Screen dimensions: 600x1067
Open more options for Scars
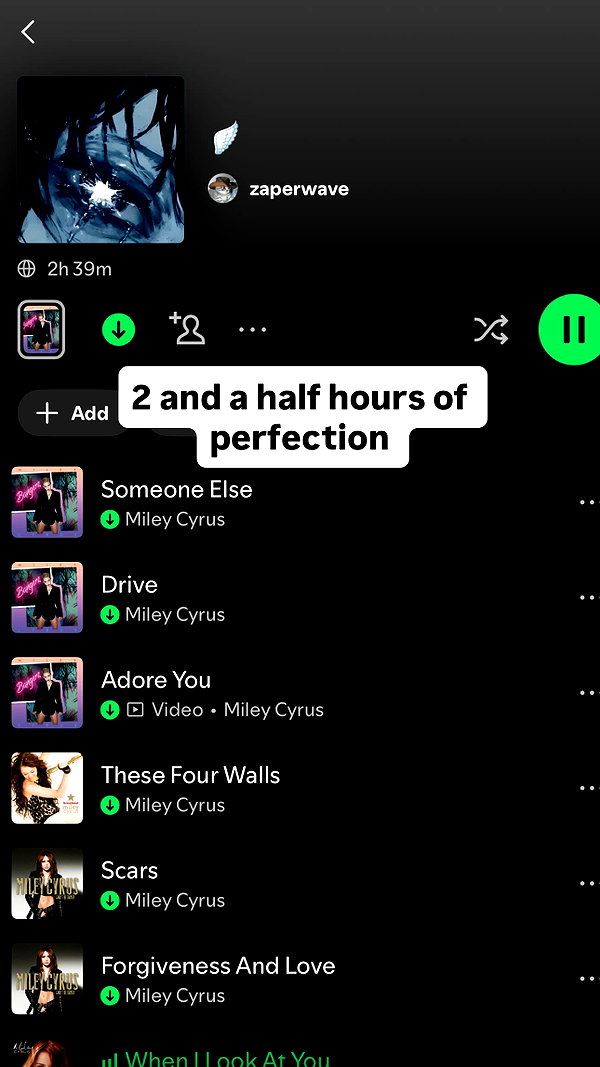[x=588, y=884]
